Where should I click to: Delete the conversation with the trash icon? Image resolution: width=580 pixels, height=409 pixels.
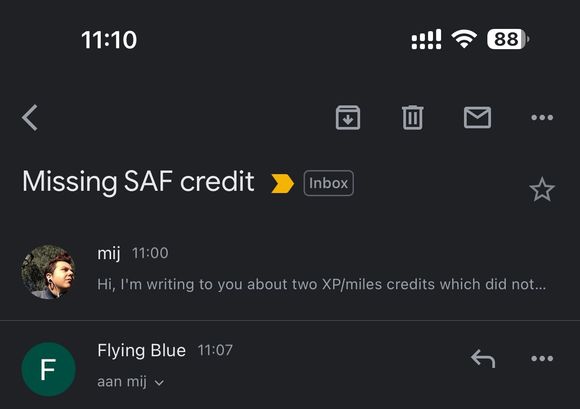(412, 118)
